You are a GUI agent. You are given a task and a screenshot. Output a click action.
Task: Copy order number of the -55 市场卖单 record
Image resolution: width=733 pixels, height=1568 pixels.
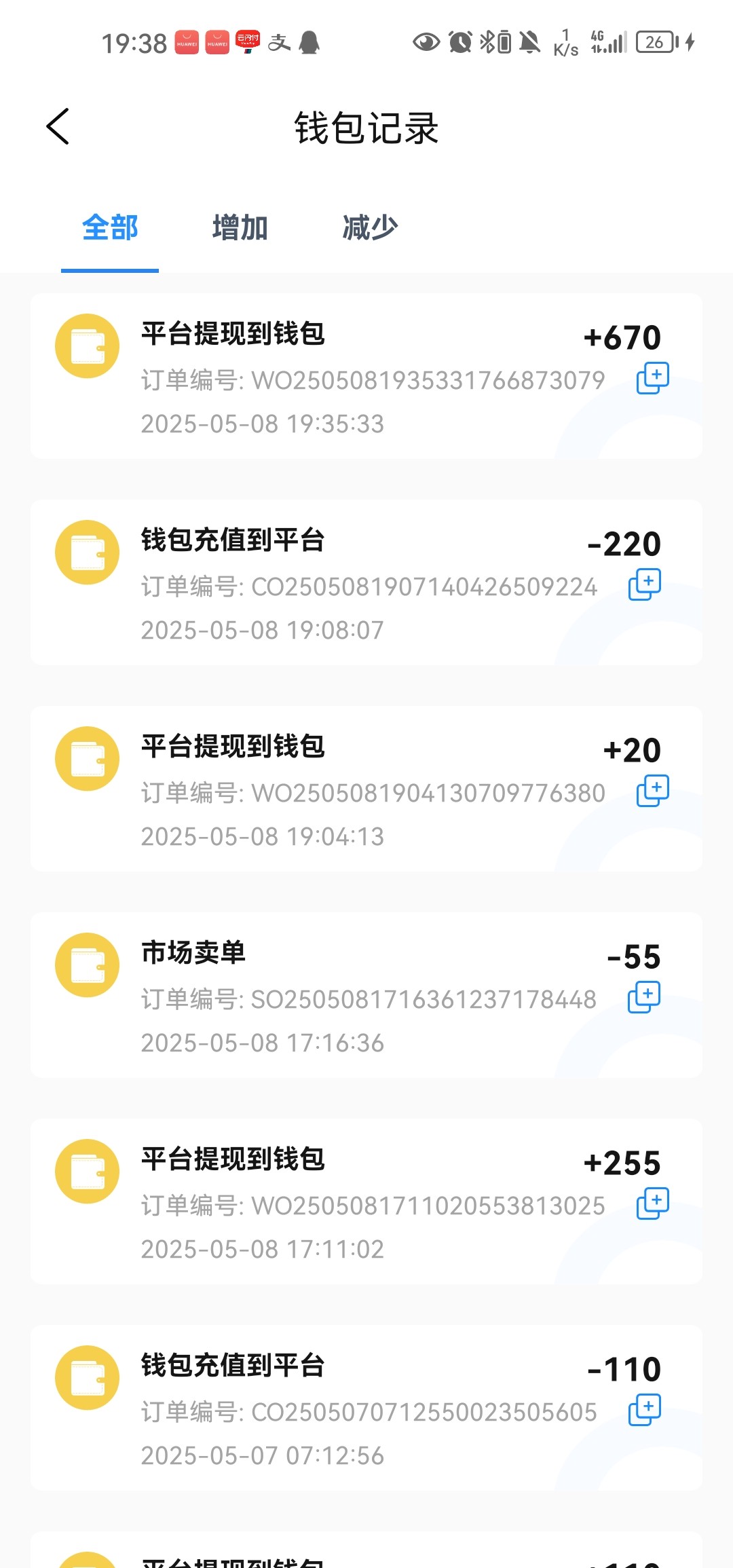(644, 998)
